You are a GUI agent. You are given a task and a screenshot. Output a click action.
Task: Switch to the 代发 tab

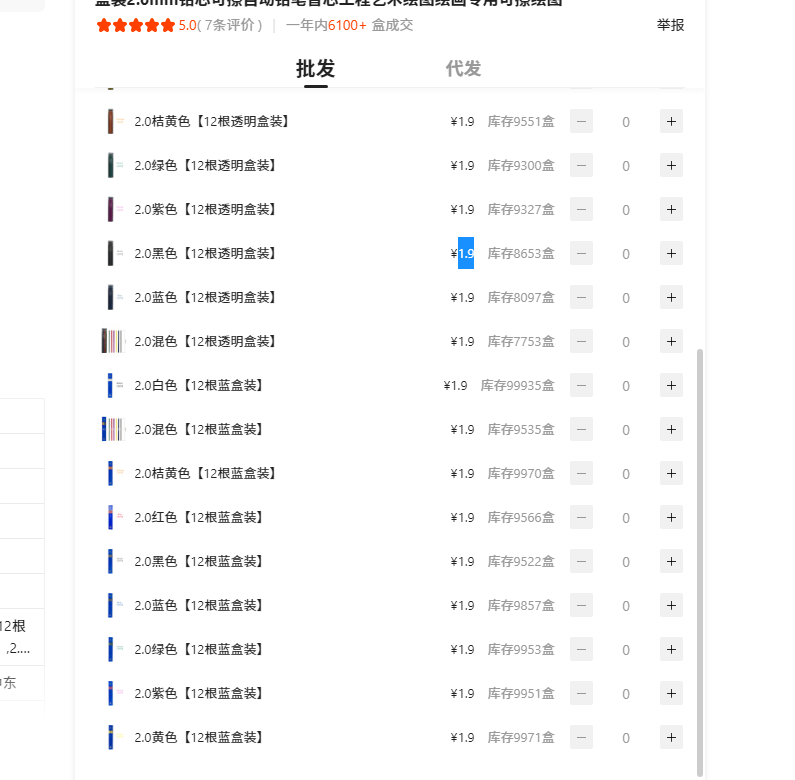(x=463, y=68)
